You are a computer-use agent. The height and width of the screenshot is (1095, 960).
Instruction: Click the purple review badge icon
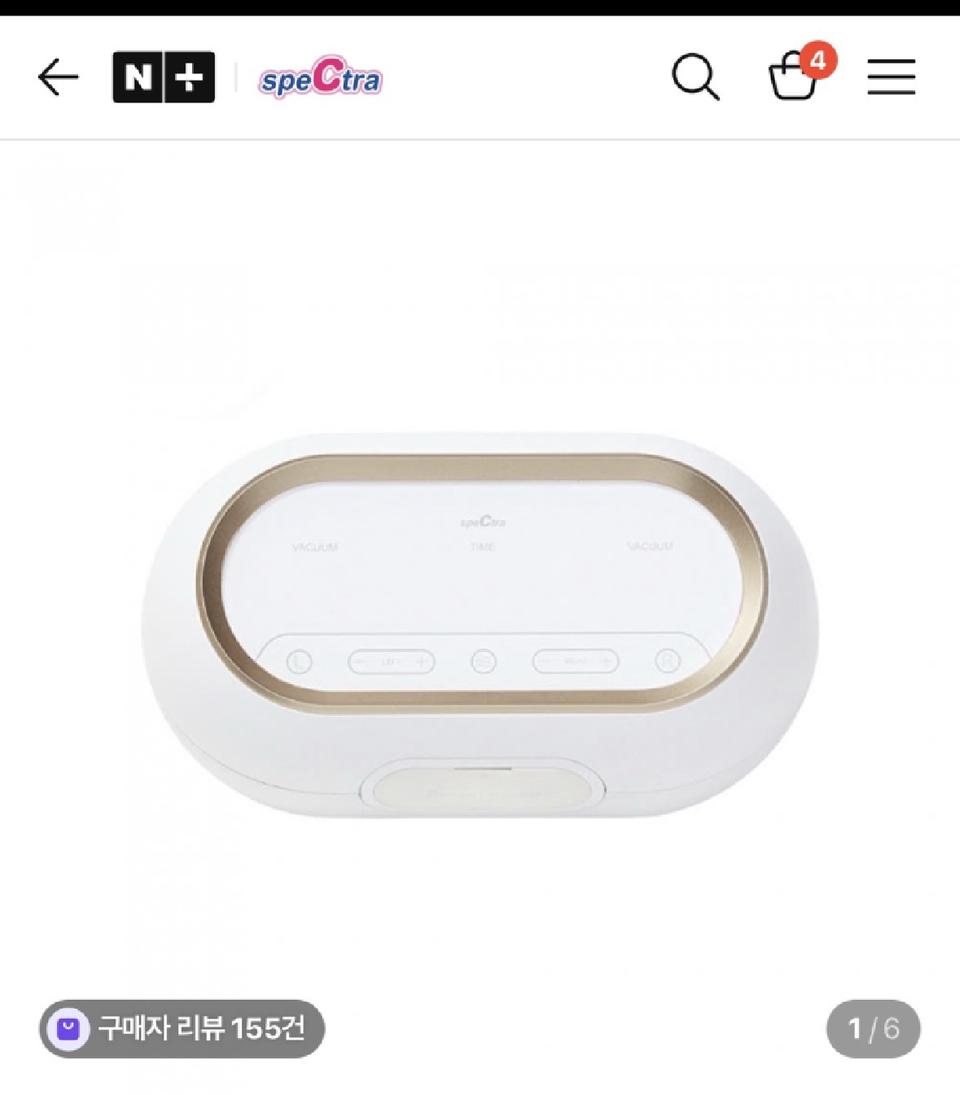[68, 1027]
